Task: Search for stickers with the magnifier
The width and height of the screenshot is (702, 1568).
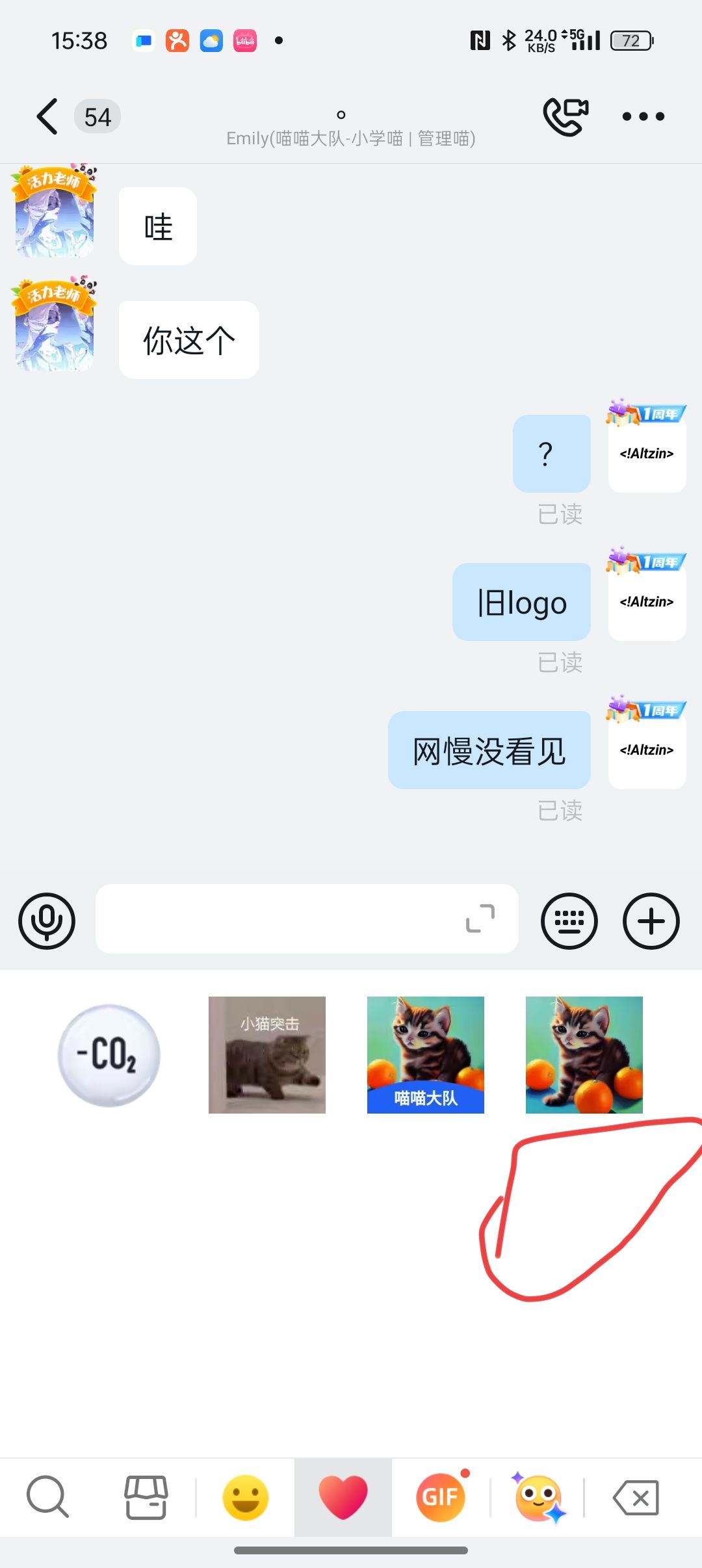Action: [47, 1497]
